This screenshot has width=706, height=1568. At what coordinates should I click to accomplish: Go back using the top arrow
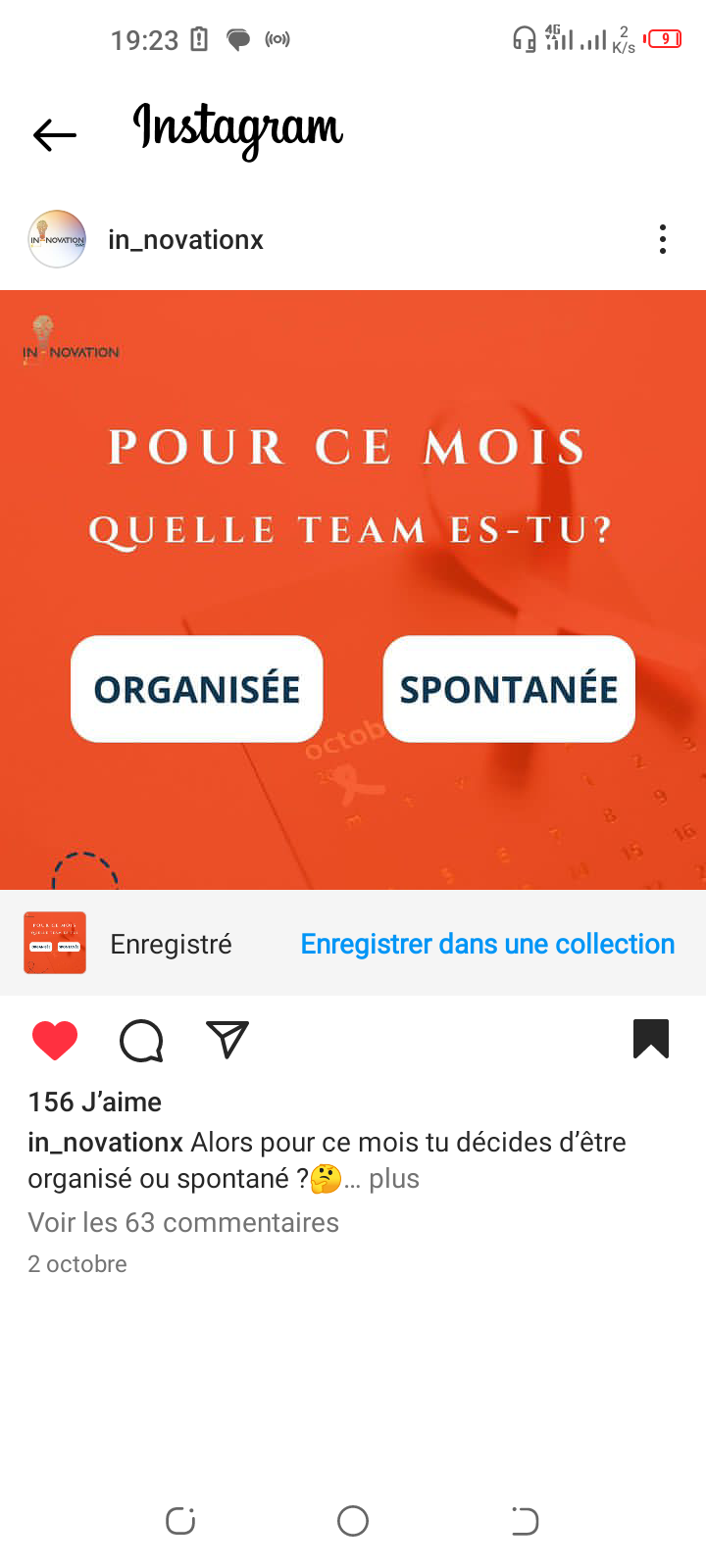tap(54, 134)
